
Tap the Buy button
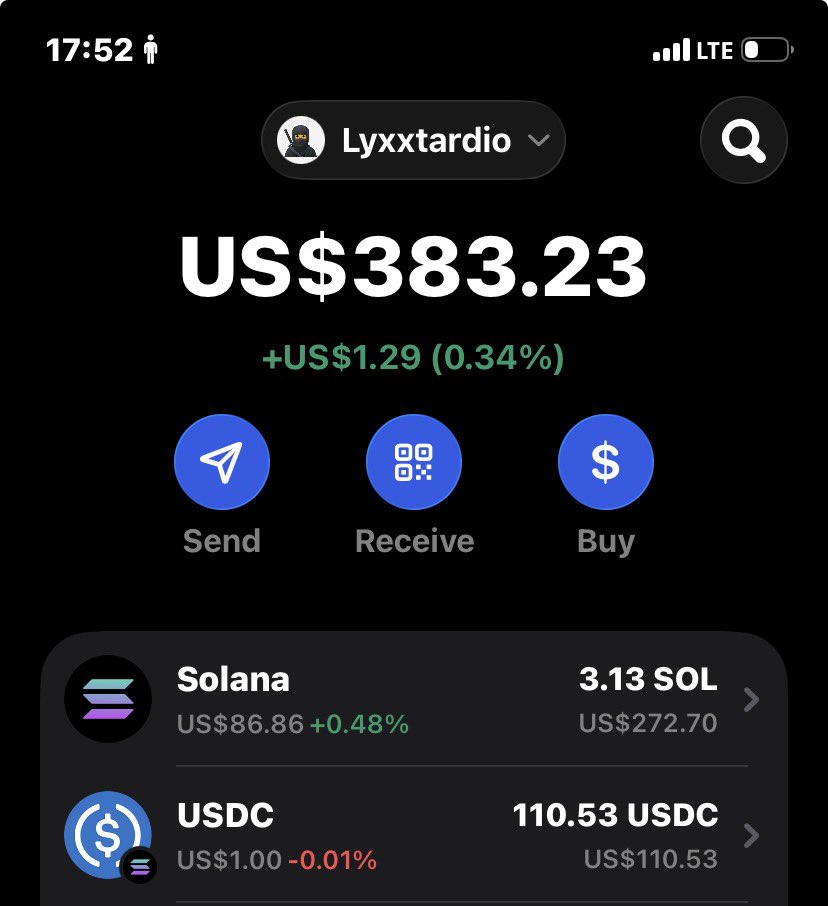pos(605,463)
